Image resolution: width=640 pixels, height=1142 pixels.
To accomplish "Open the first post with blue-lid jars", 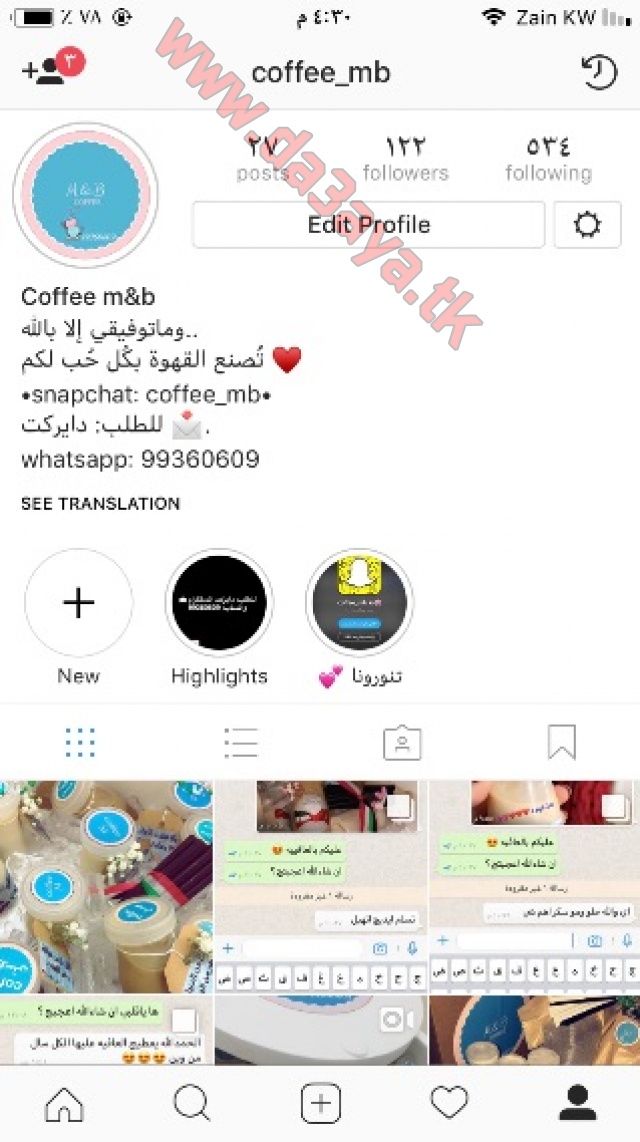I will point(106,886).
